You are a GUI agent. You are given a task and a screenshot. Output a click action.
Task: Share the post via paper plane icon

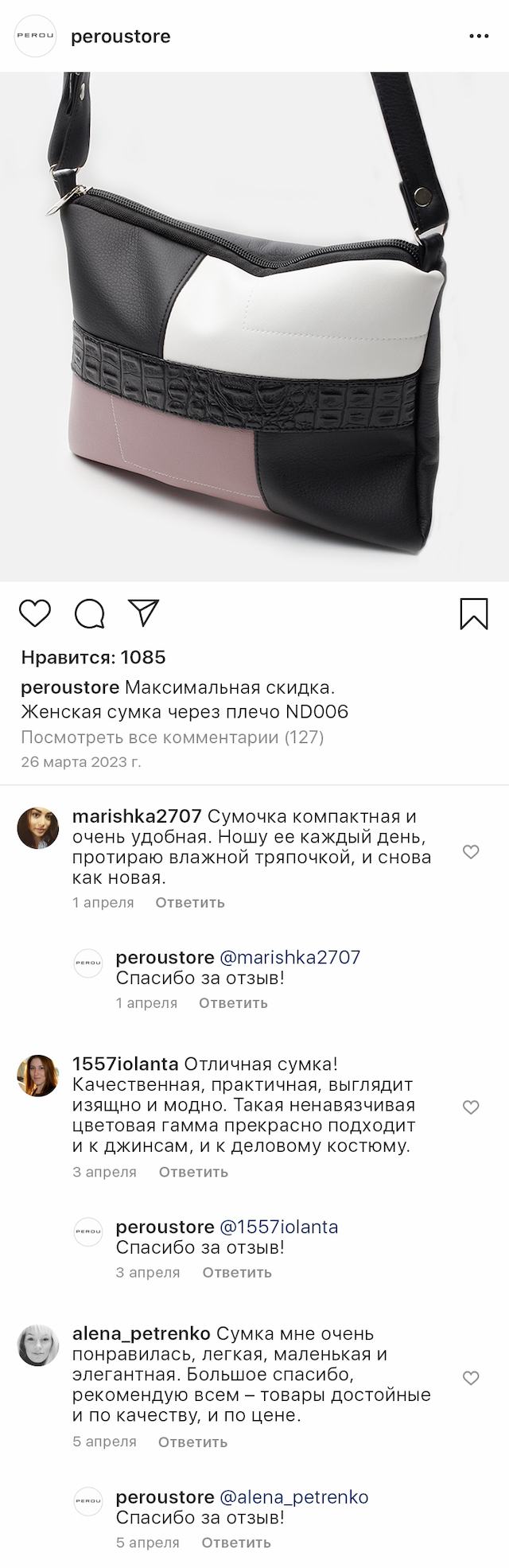tap(144, 612)
